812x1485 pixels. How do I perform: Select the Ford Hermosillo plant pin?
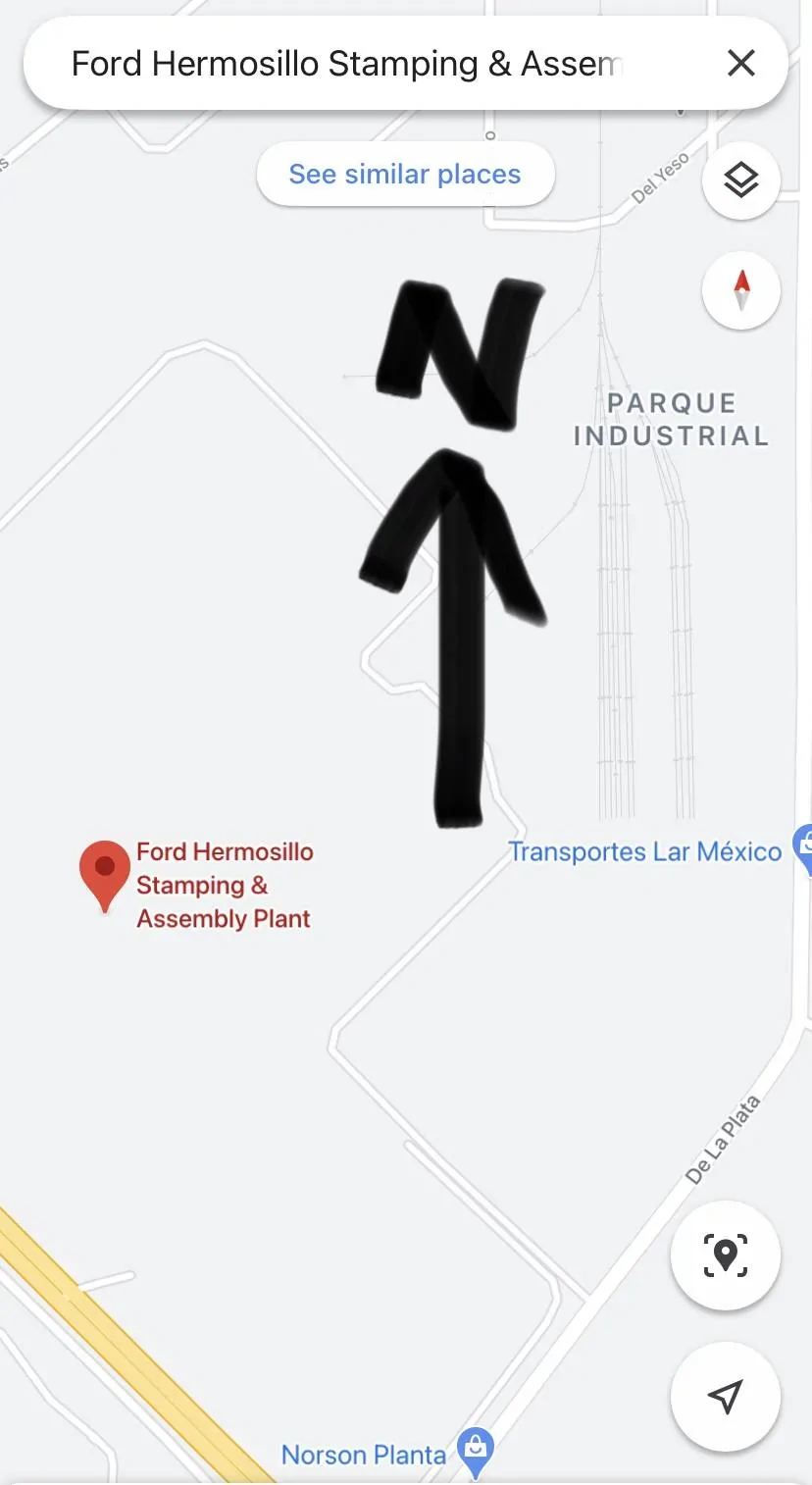105,871
